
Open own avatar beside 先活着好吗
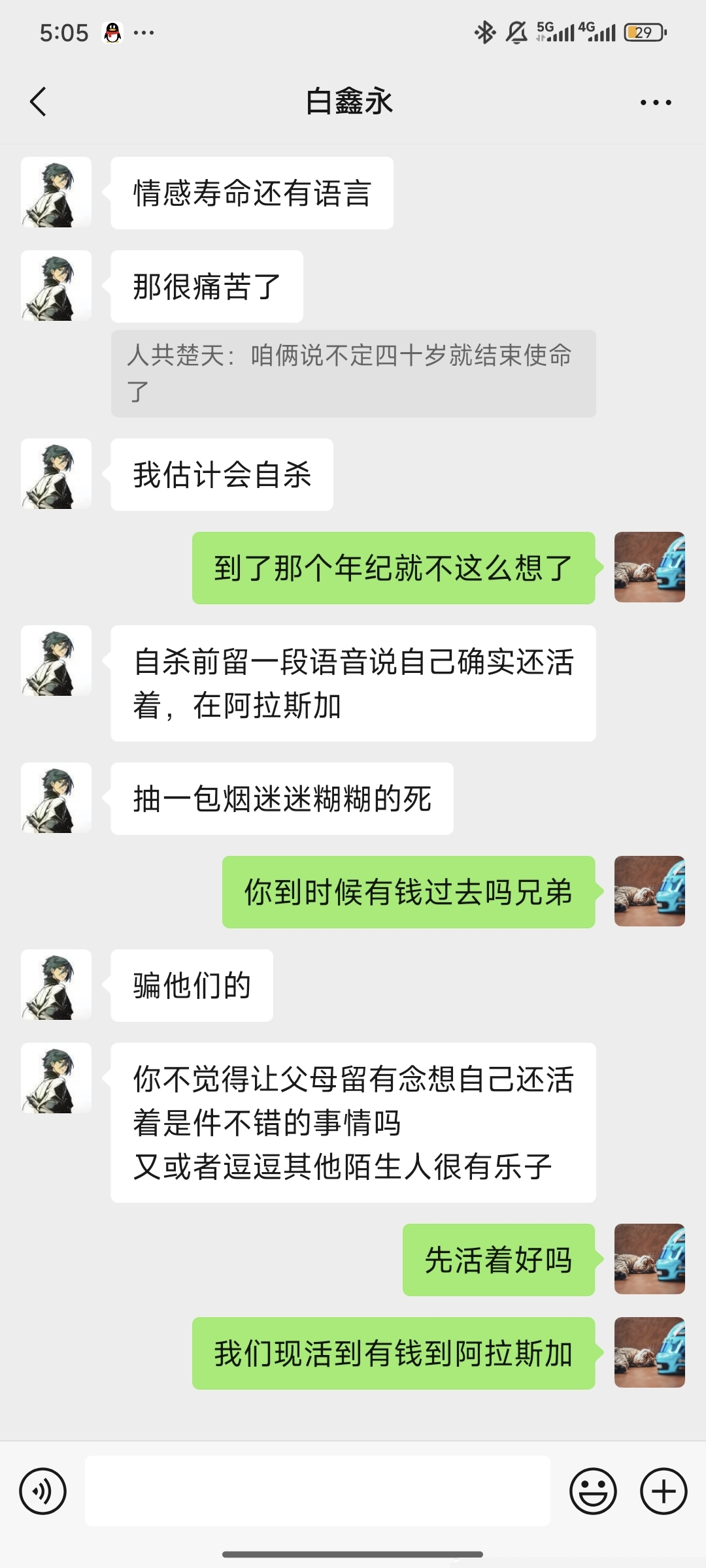click(649, 1259)
